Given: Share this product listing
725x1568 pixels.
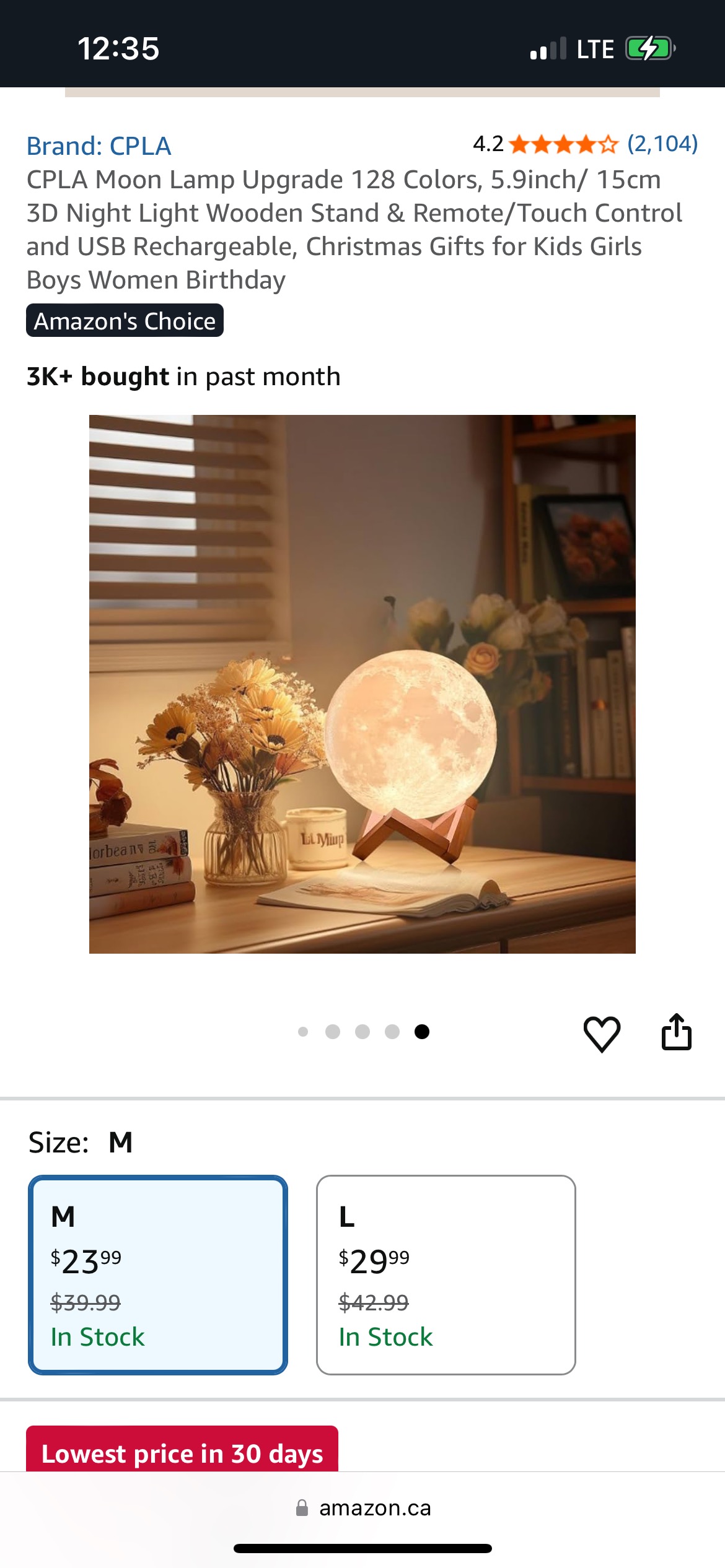Looking at the screenshot, I should pos(676,1032).
